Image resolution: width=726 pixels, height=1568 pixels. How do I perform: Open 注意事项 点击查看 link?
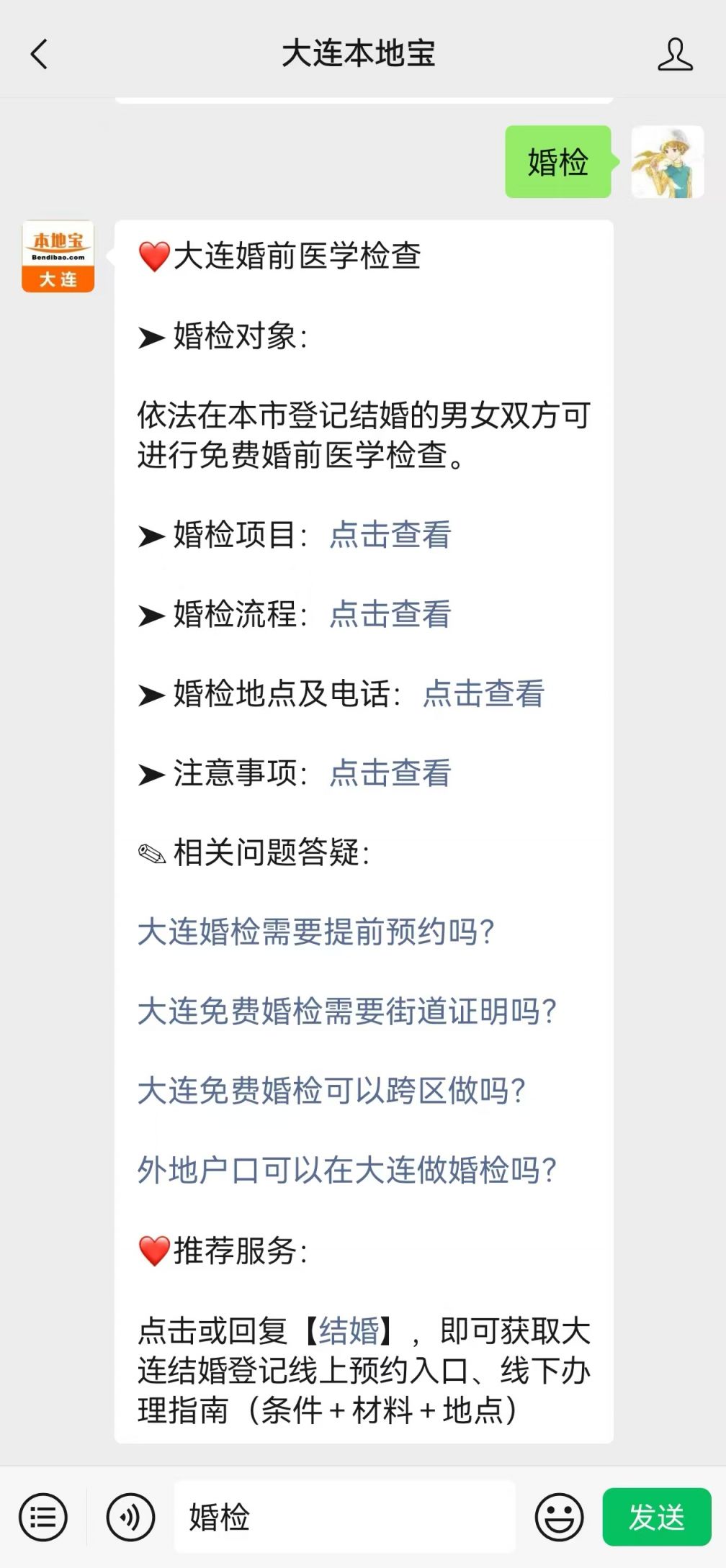click(x=390, y=773)
